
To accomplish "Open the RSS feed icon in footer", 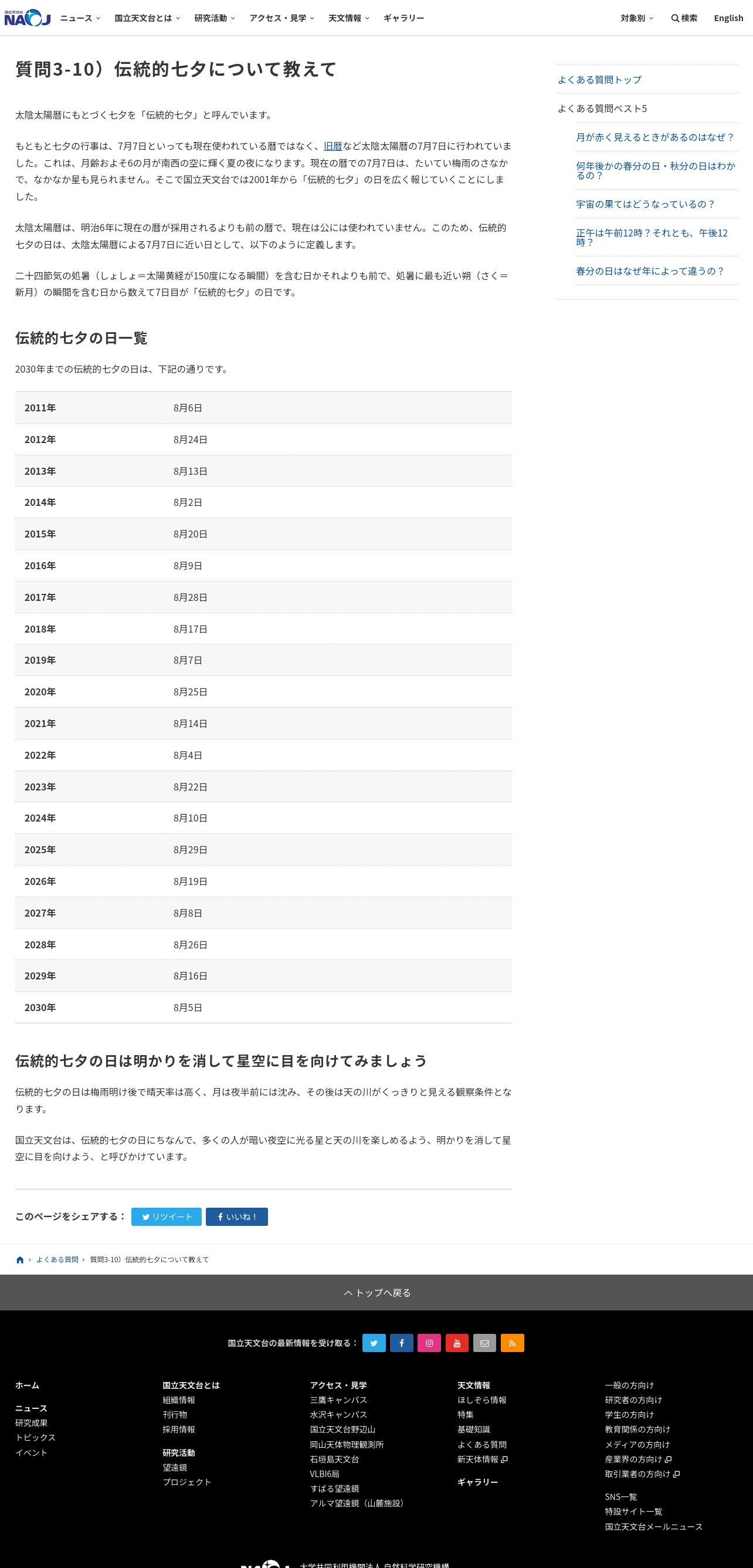I will click(512, 1343).
